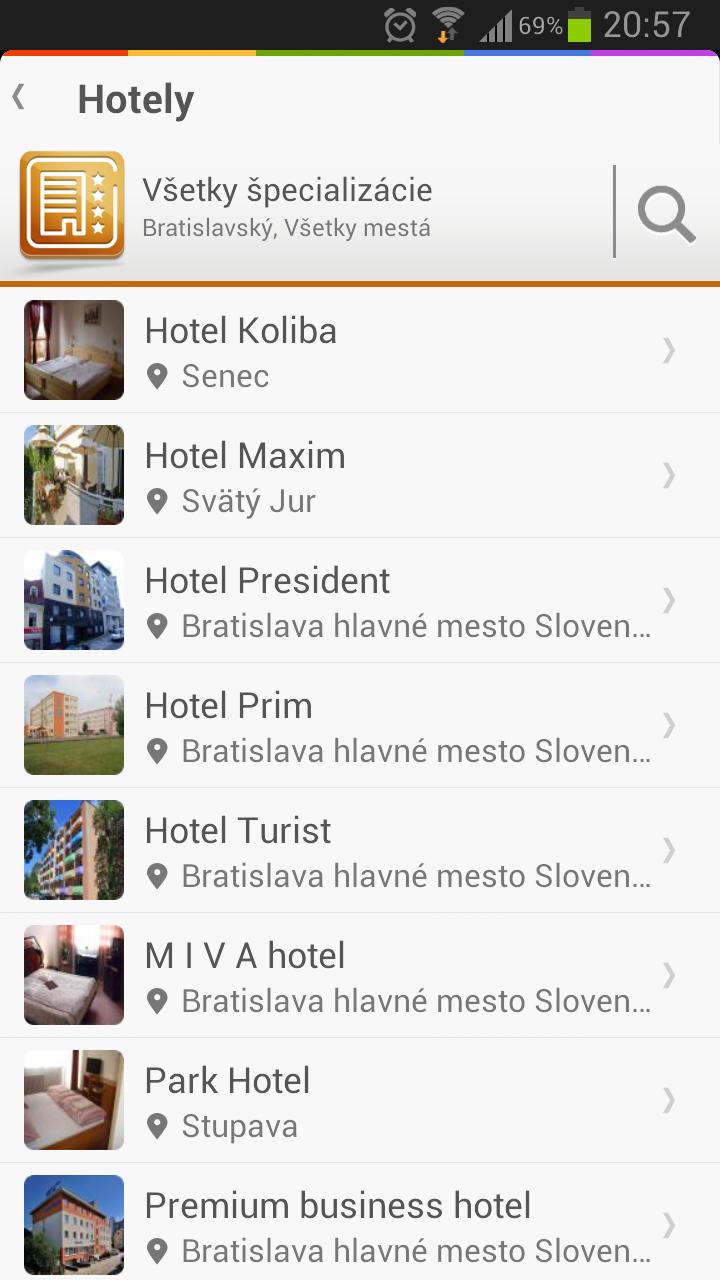This screenshot has height=1280, width=720.
Task: View Park Hotel in Stupava
Action: click(360, 1101)
